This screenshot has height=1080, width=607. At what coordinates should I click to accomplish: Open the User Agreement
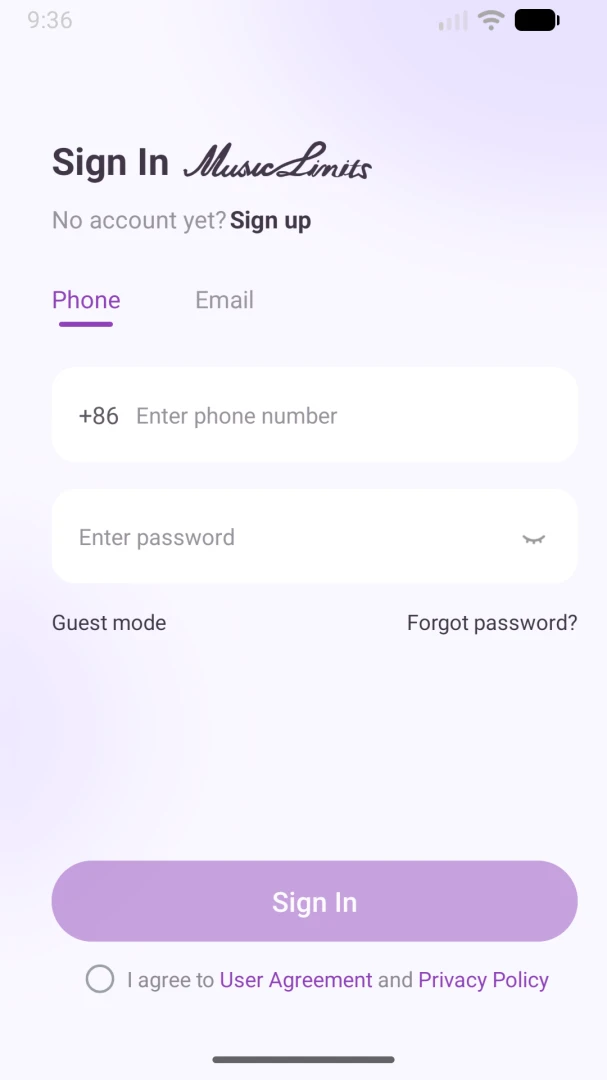pos(296,979)
